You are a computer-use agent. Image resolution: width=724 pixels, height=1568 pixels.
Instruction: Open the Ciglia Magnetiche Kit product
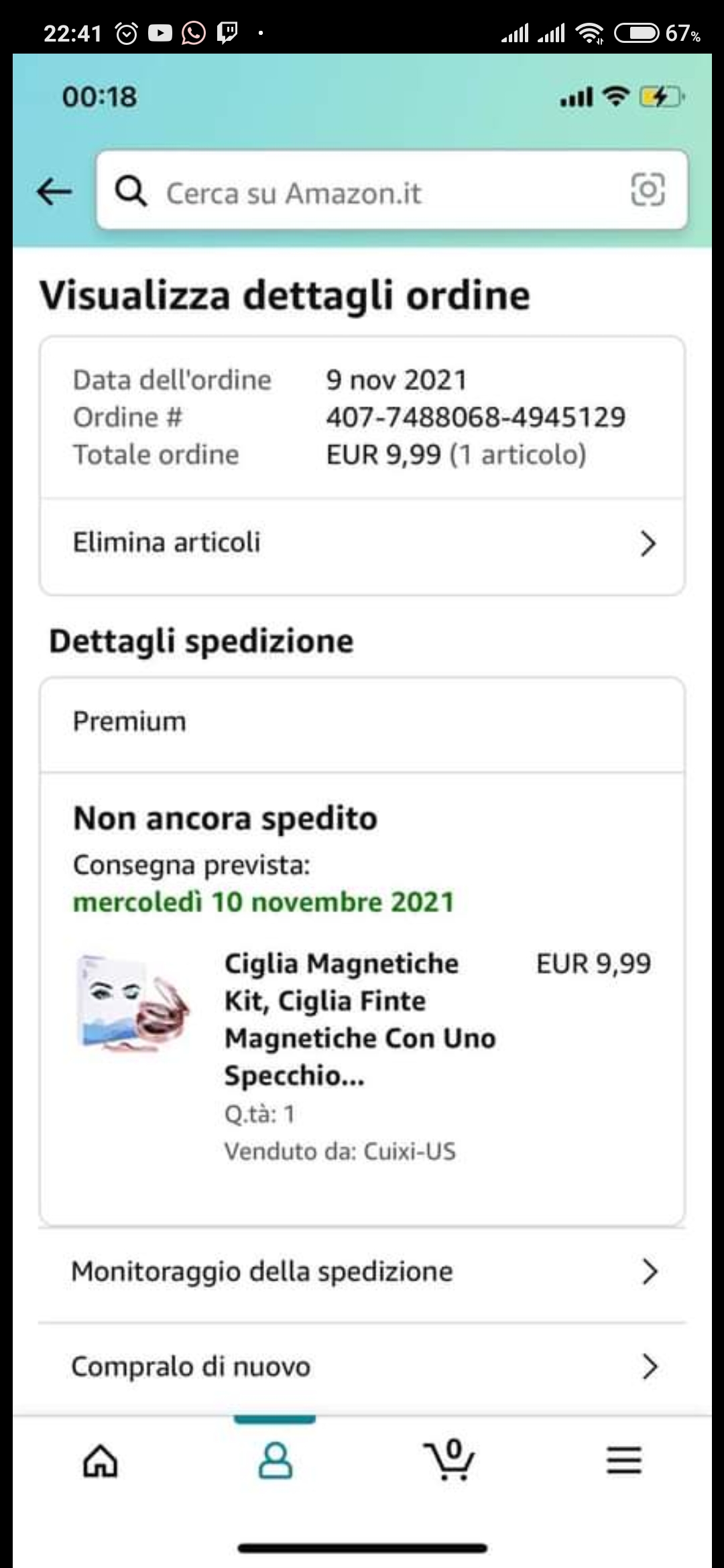359,1019
